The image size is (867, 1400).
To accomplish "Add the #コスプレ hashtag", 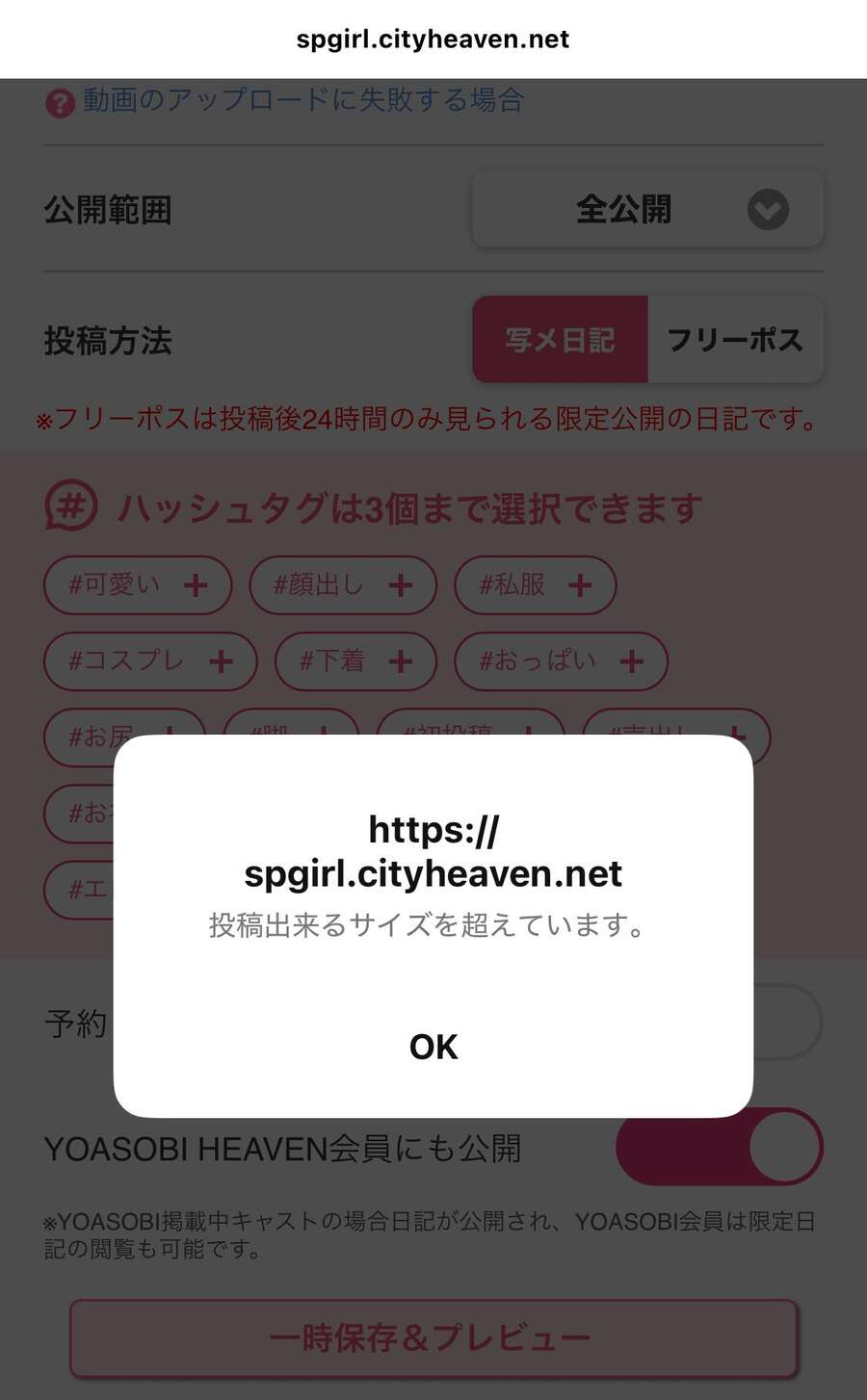I will [x=150, y=661].
